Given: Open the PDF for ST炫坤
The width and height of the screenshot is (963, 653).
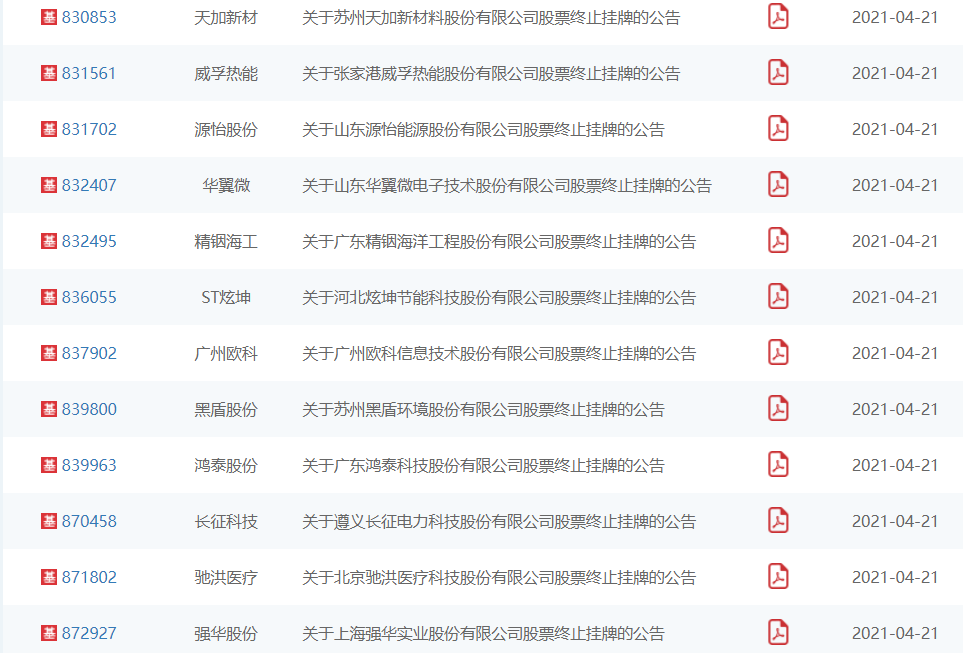Looking at the screenshot, I should click(778, 297).
